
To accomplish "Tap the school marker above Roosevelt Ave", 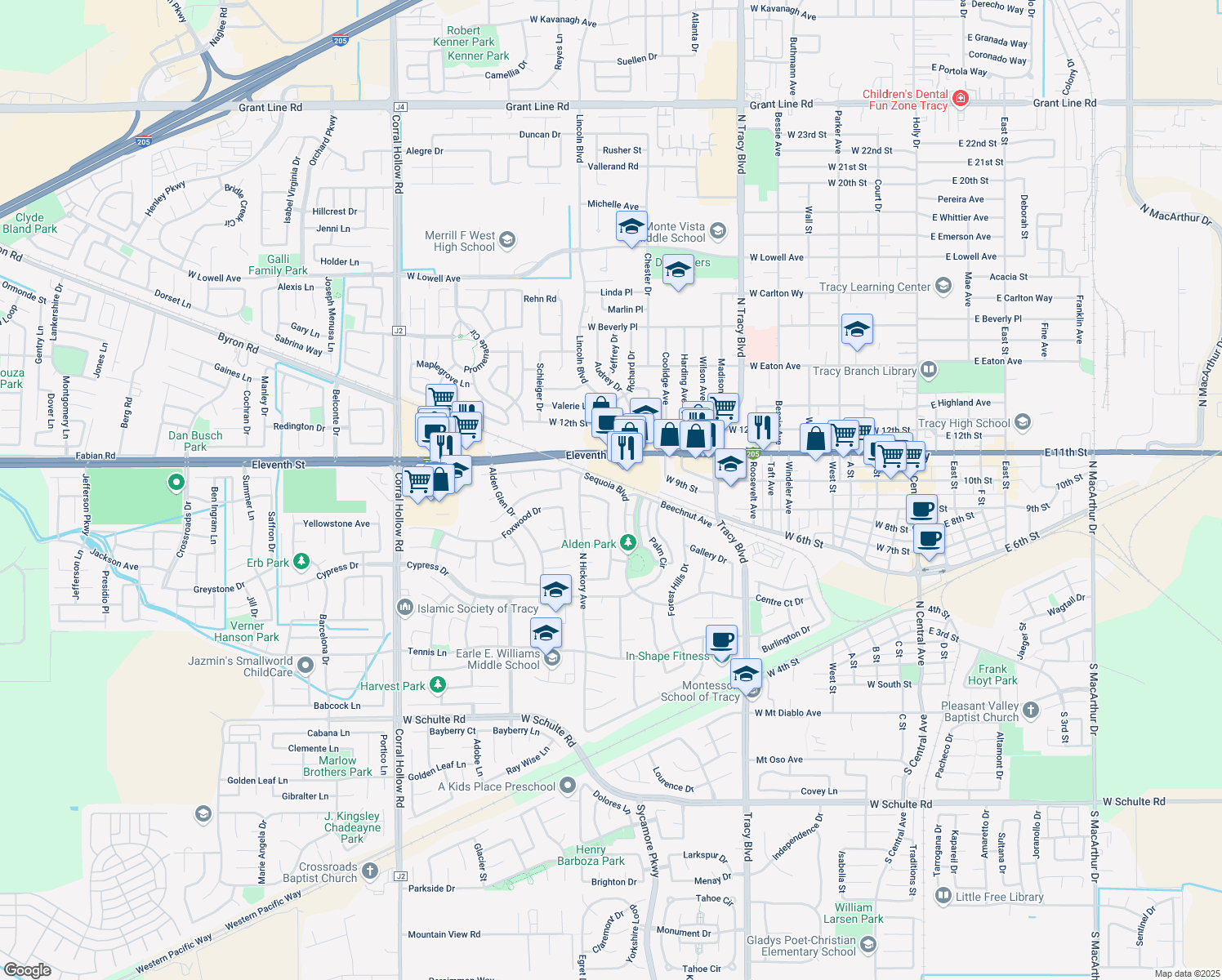I will 729,465.
